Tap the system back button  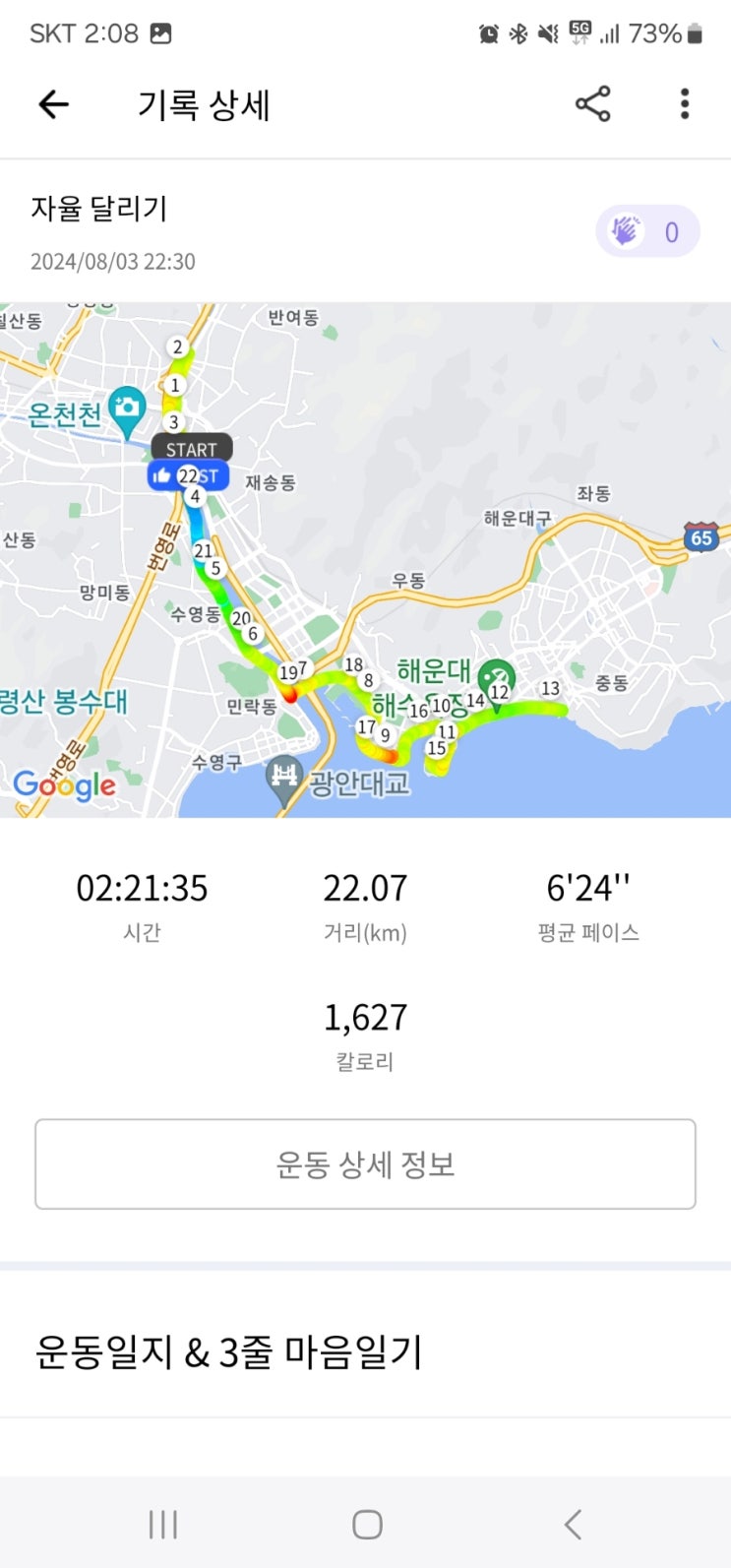click(573, 1525)
